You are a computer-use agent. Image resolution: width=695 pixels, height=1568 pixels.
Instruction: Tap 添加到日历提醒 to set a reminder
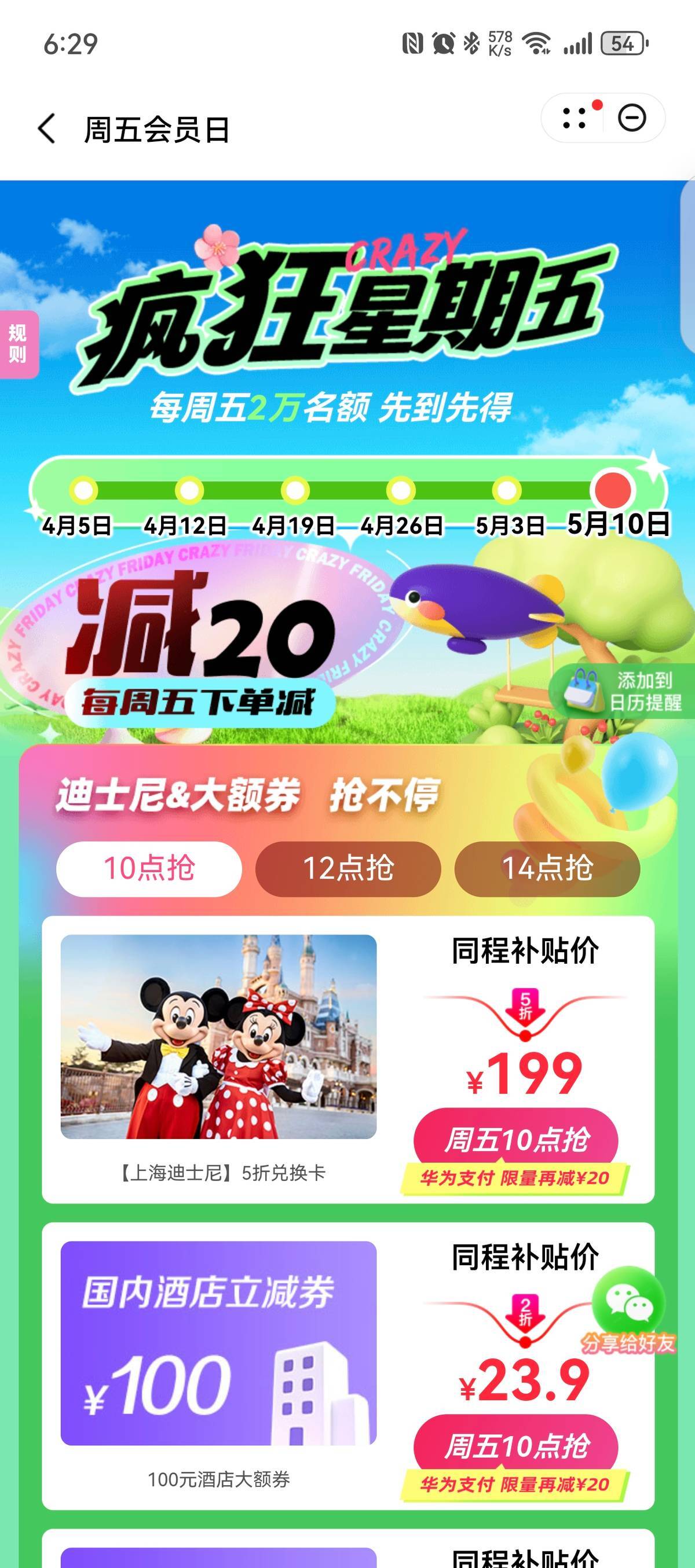click(x=623, y=692)
